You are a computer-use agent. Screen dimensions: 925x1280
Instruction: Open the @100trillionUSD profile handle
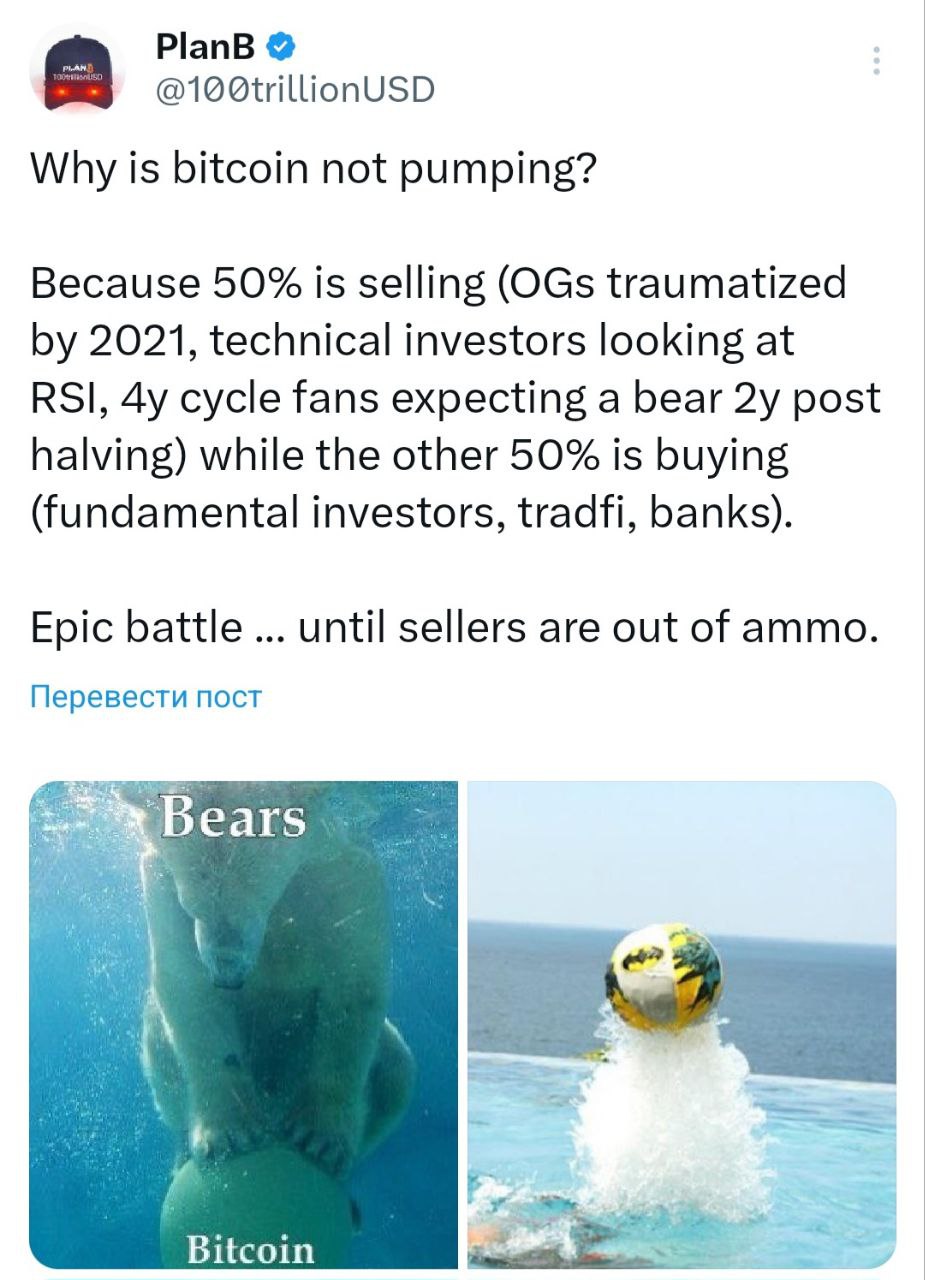click(295, 90)
